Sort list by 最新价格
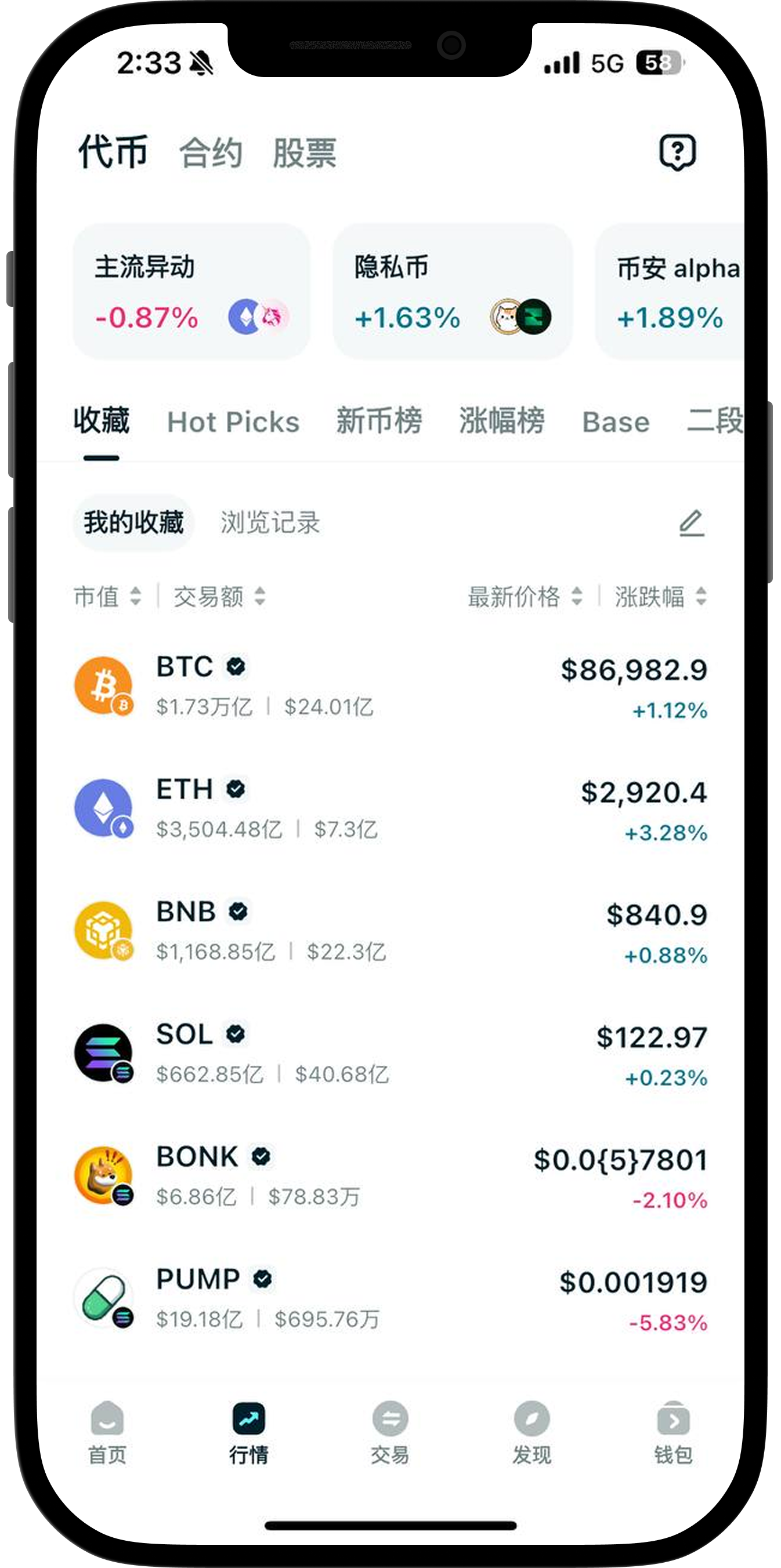This screenshot has width=781, height=1568. 525,597
